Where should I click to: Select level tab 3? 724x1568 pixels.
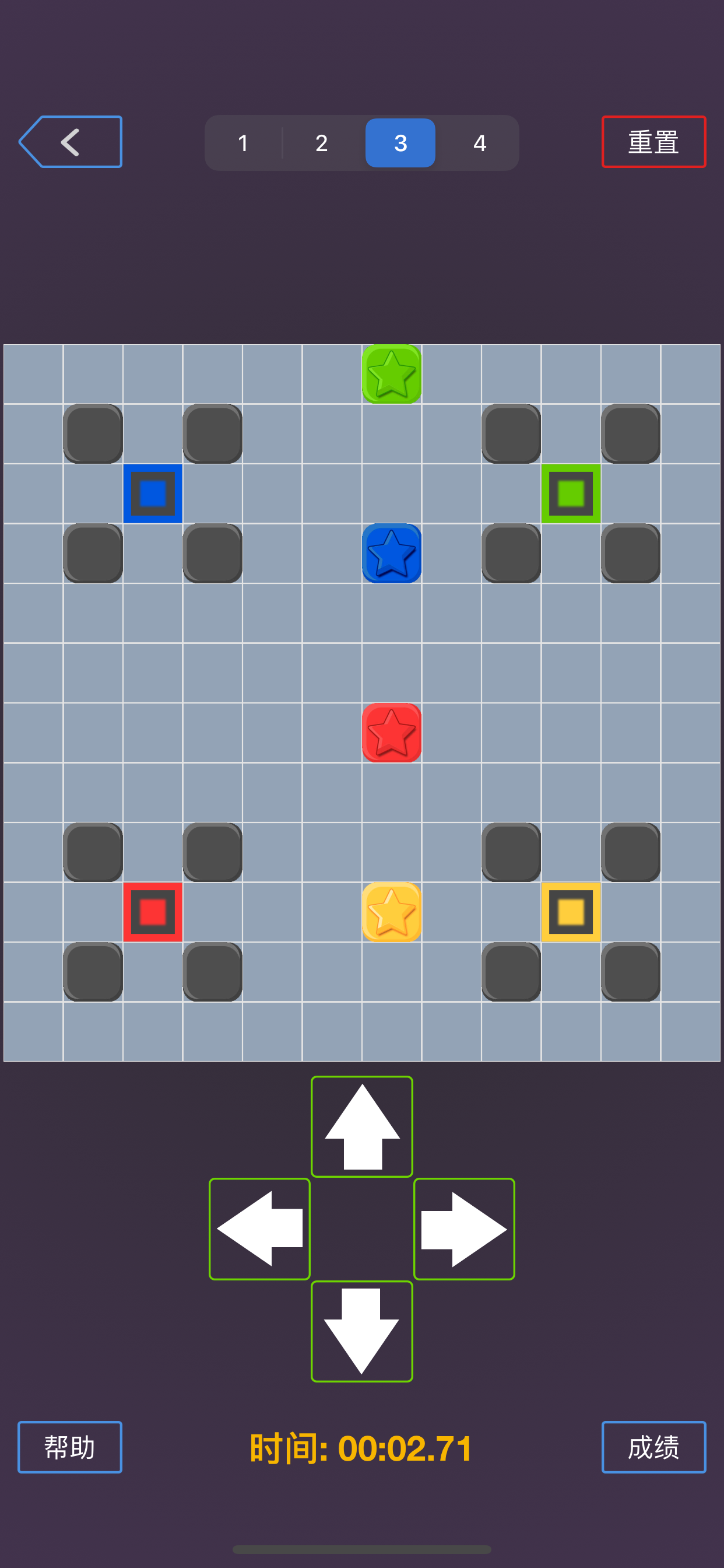pyautogui.click(x=400, y=143)
